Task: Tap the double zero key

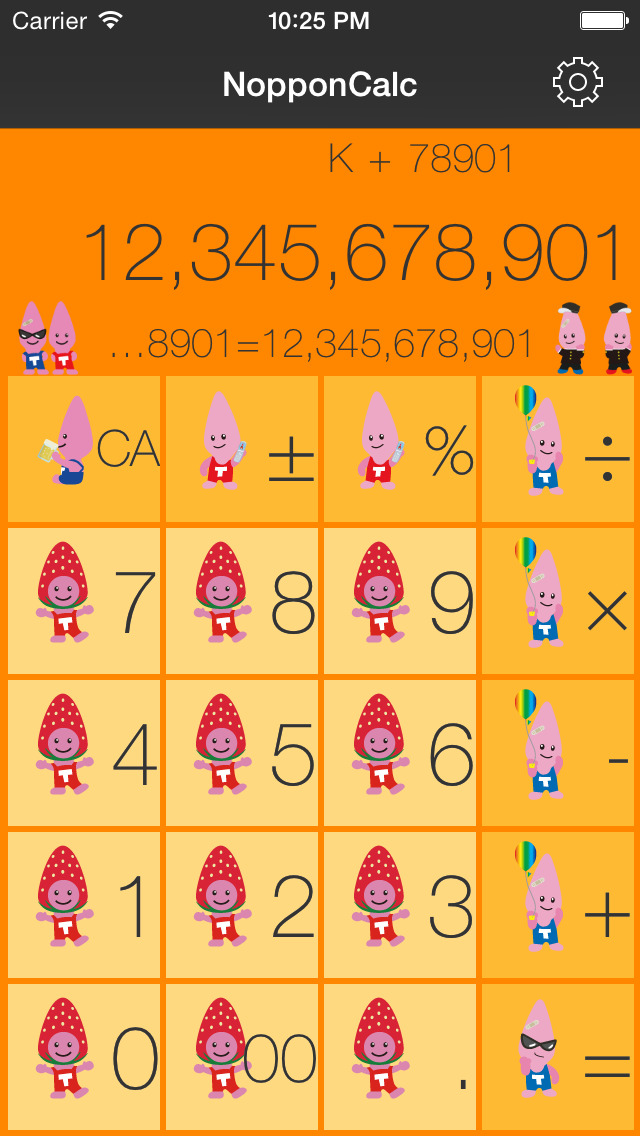Action: click(242, 1057)
